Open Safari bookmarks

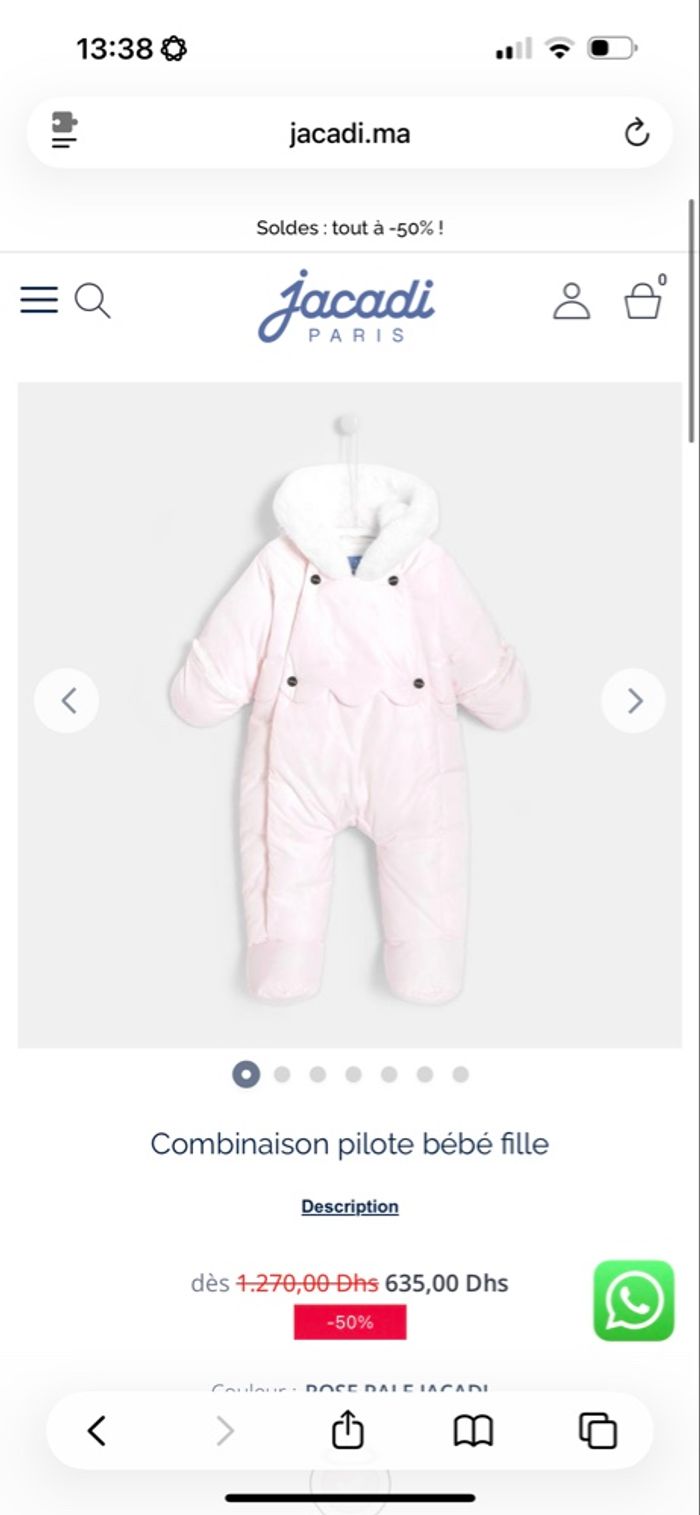pyautogui.click(x=473, y=1431)
